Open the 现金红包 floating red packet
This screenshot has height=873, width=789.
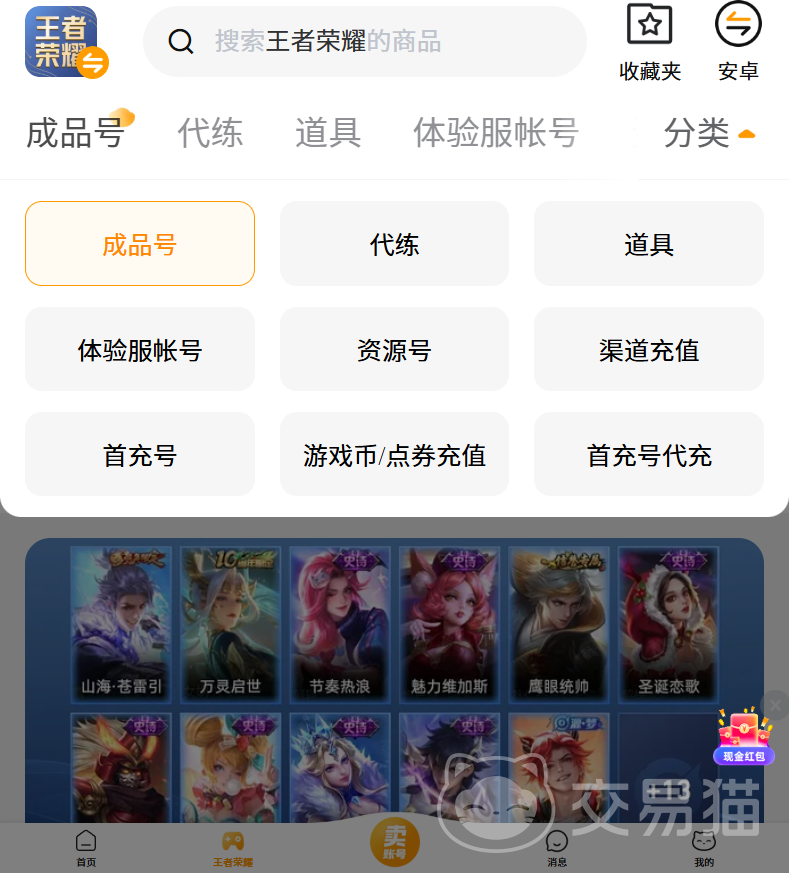(744, 738)
